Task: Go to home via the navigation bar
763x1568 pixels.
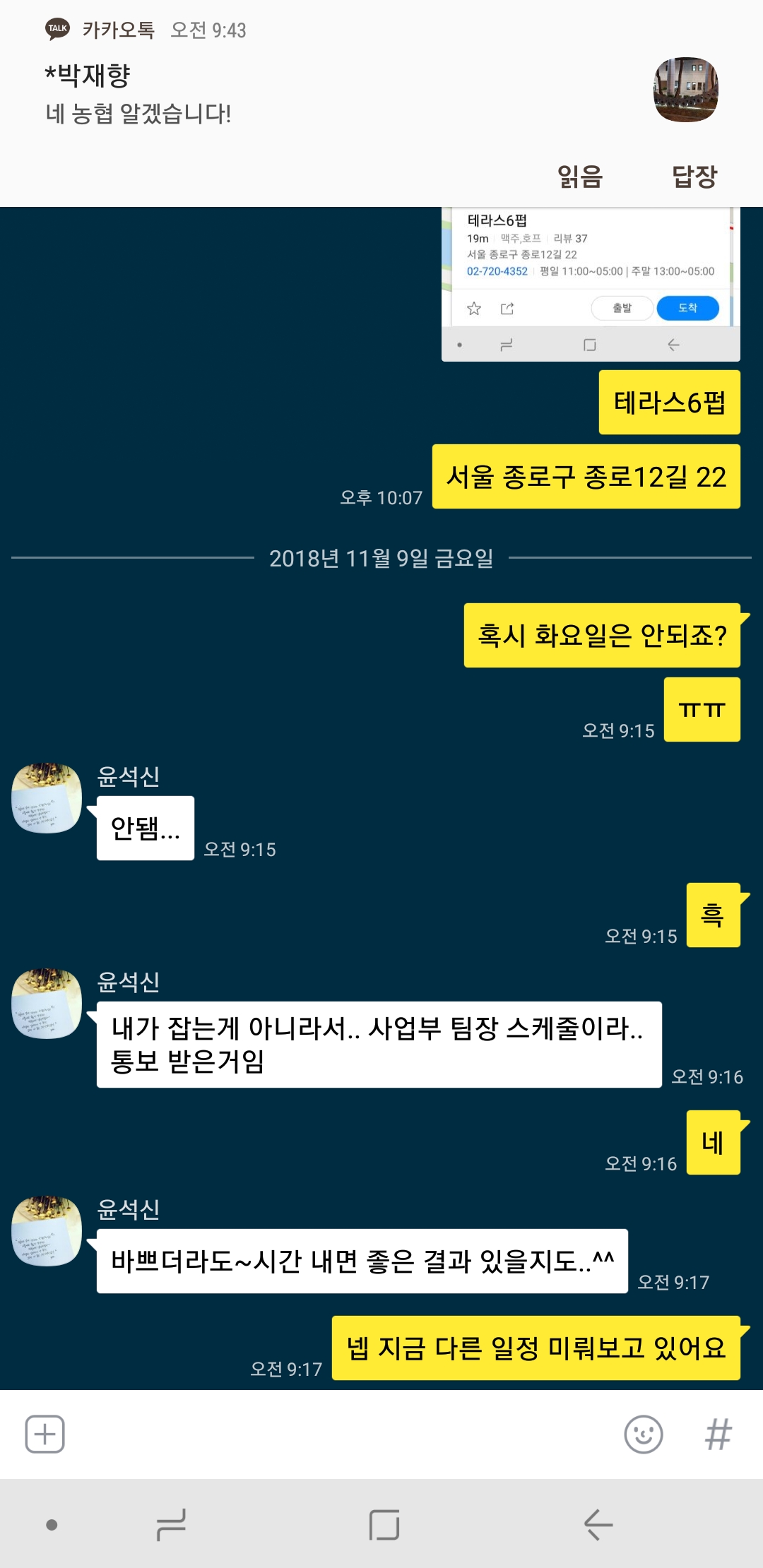Action: pyautogui.click(x=384, y=1525)
